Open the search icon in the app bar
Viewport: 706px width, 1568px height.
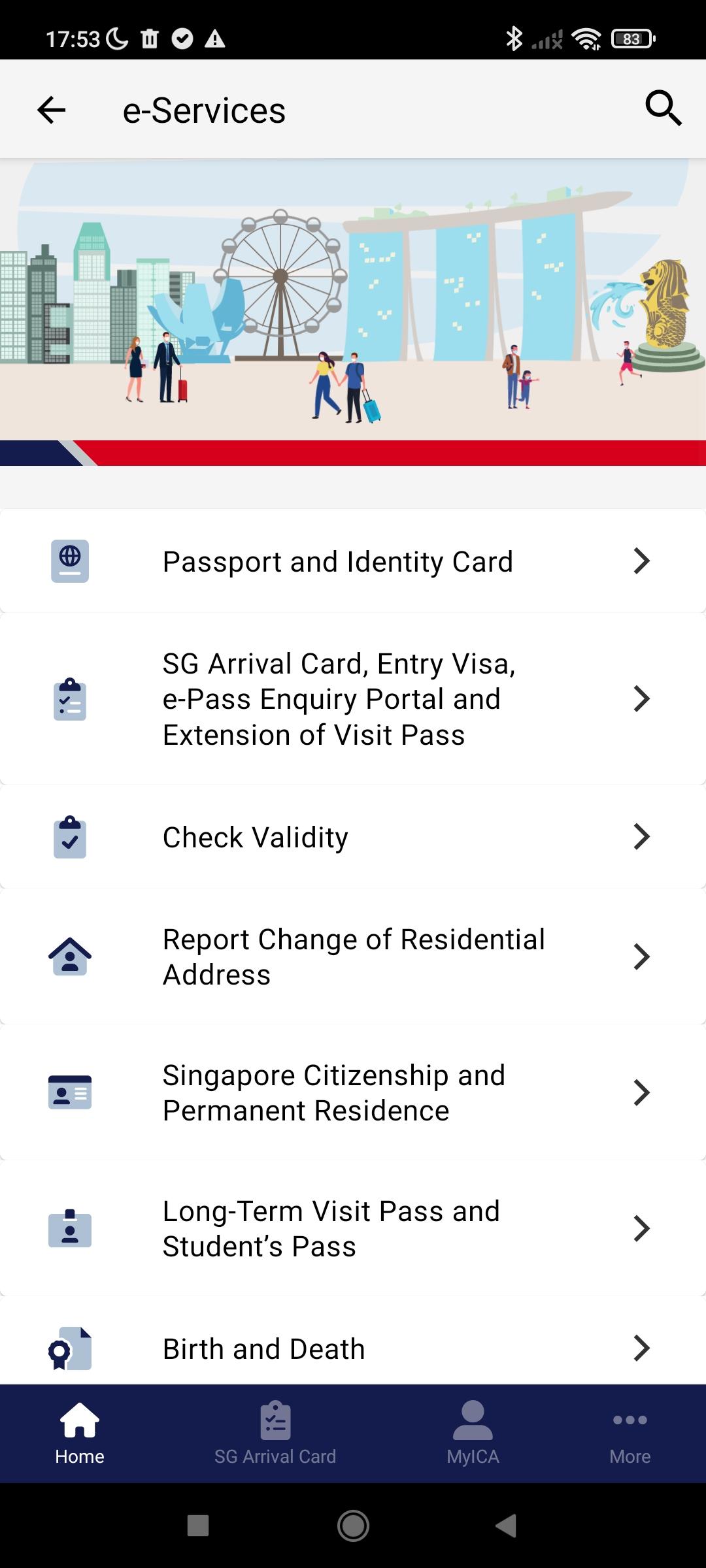(x=663, y=108)
